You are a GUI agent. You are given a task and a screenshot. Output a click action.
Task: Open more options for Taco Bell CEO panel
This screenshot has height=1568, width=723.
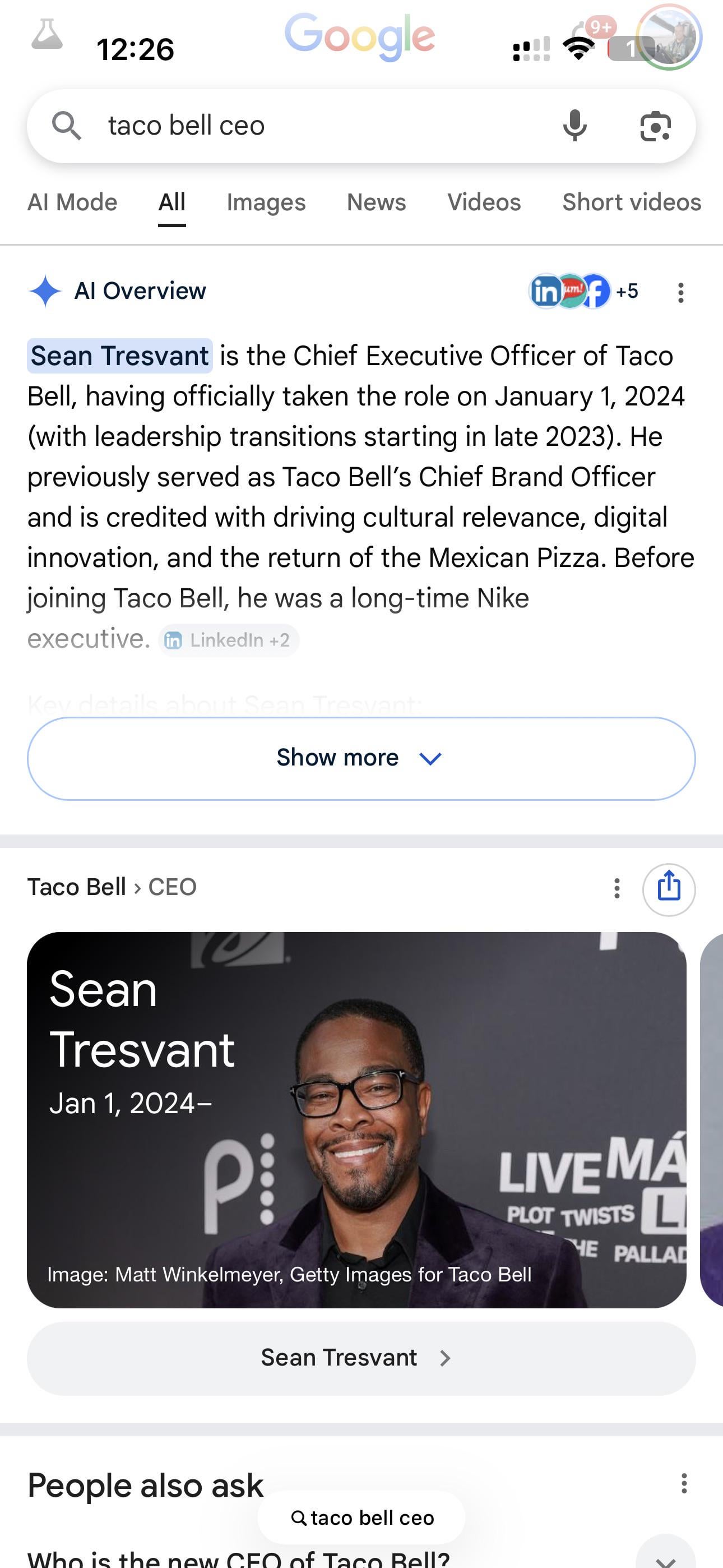click(617, 889)
